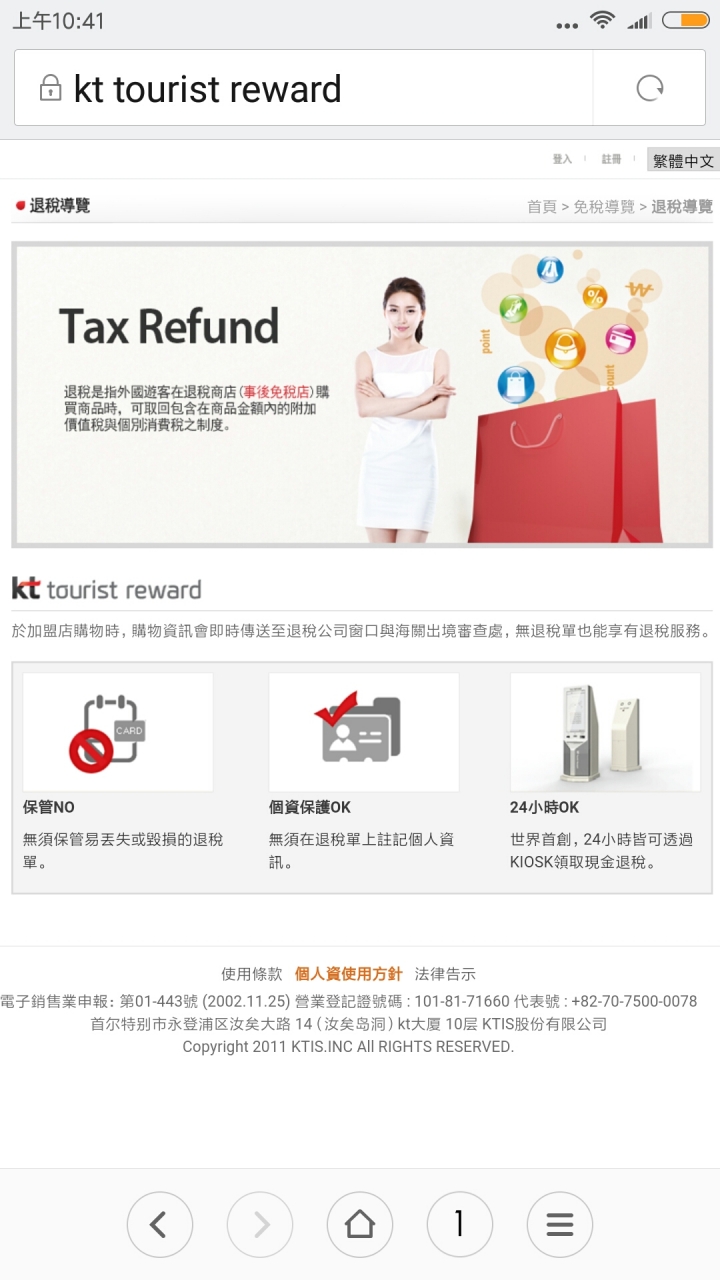
Task: Reload the current page
Action: [x=650, y=89]
